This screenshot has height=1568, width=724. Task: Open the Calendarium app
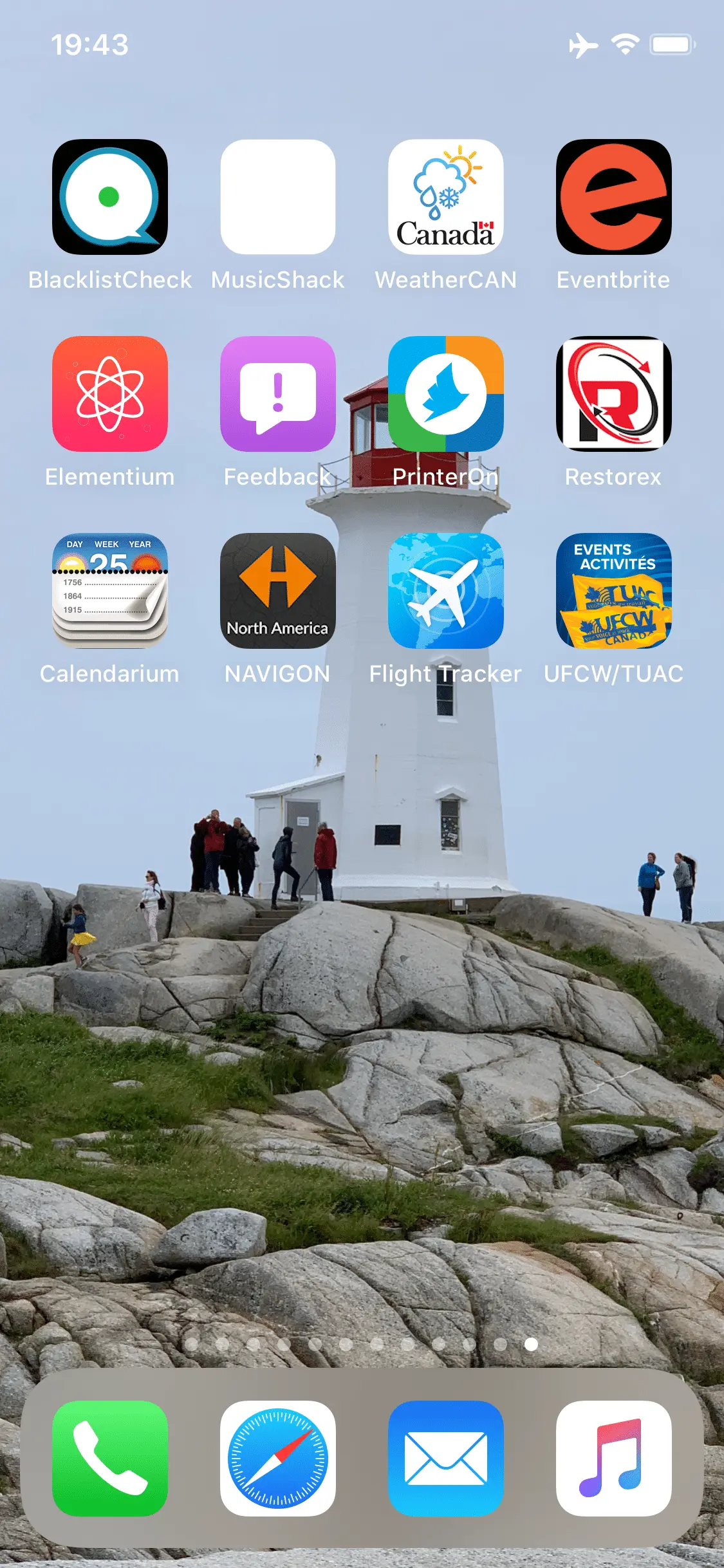pos(110,591)
